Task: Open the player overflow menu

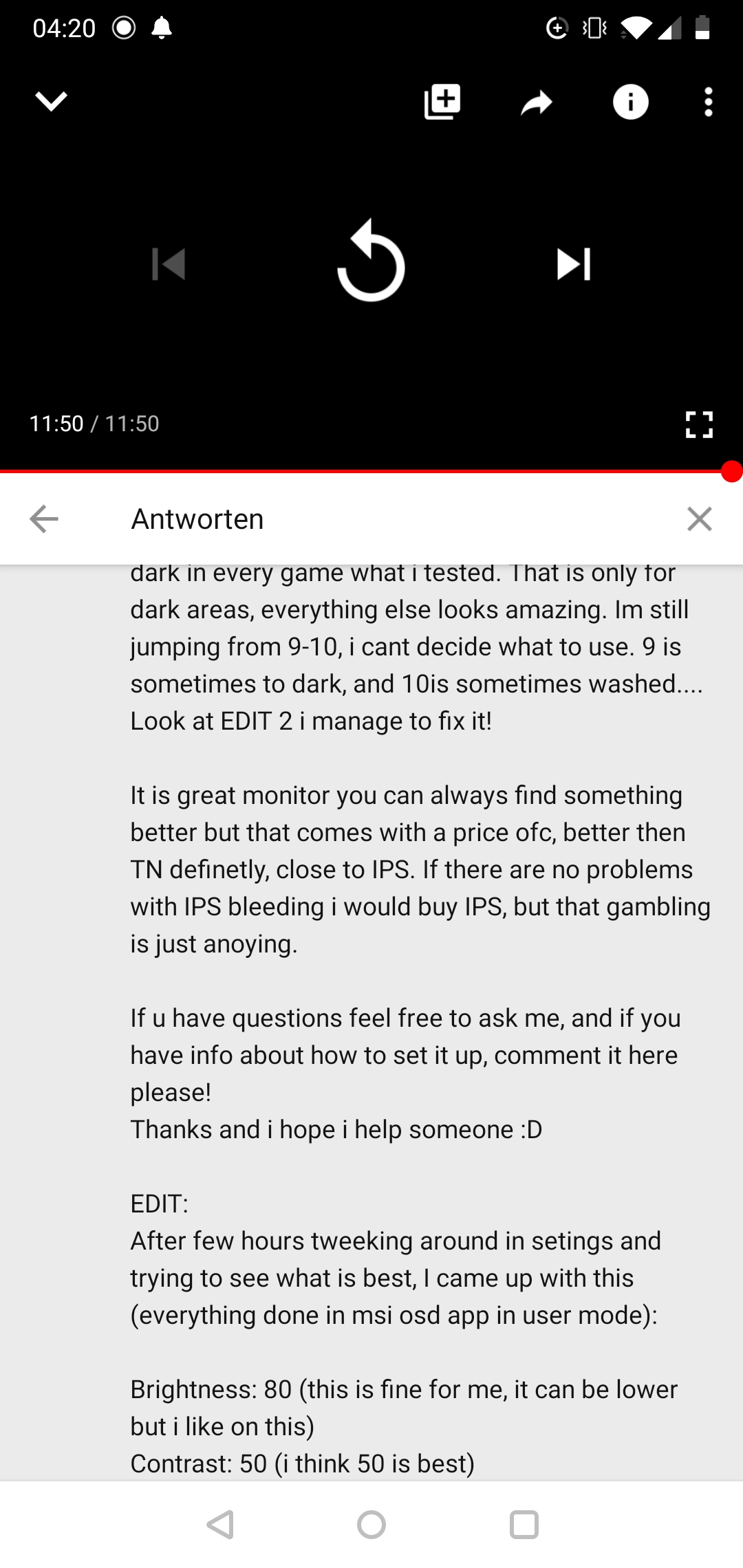Action: coord(709,102)
